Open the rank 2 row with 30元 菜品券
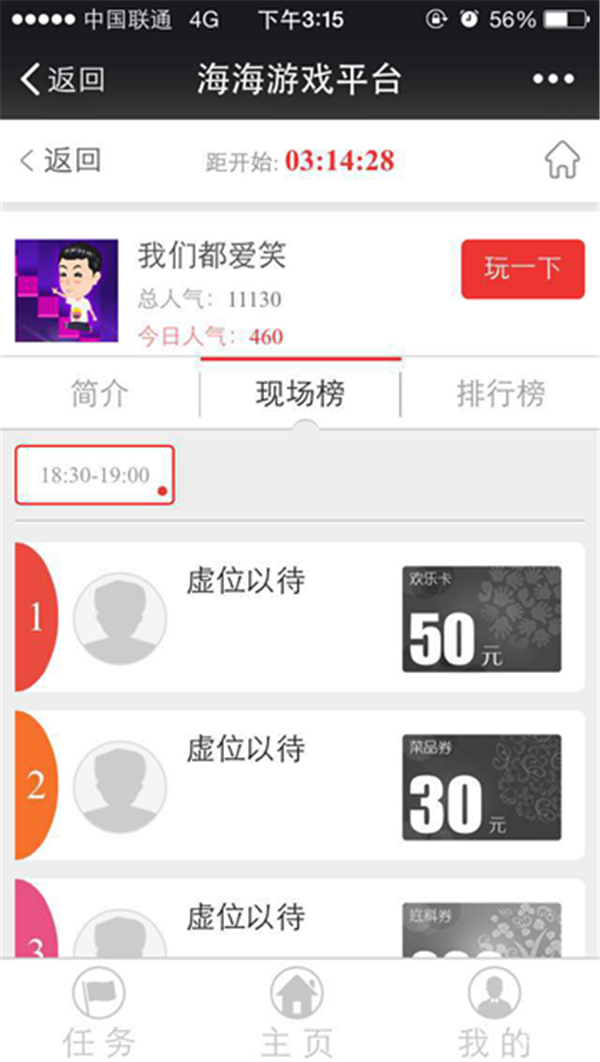The height and width of the screenshot is (1062, 600). click(300, 786)
